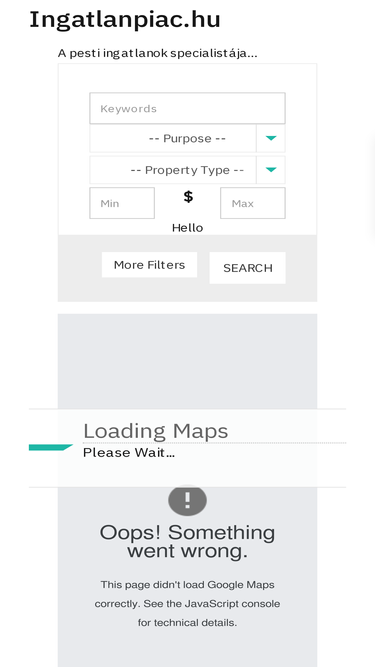Image resolution: width=375 pixels, height=667 pixels.
Task: Open the Ingatlanpiac.hu site title link
Action: [x=125, y=20]
